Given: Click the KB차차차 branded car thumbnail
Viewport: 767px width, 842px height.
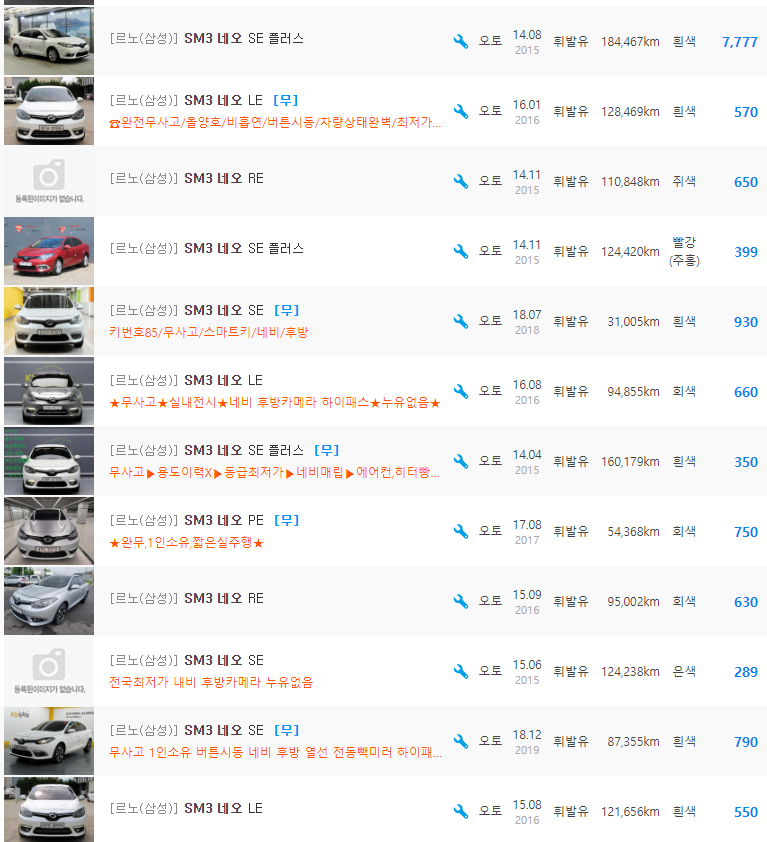Looking at the screenshot, I should pos(48,741).
